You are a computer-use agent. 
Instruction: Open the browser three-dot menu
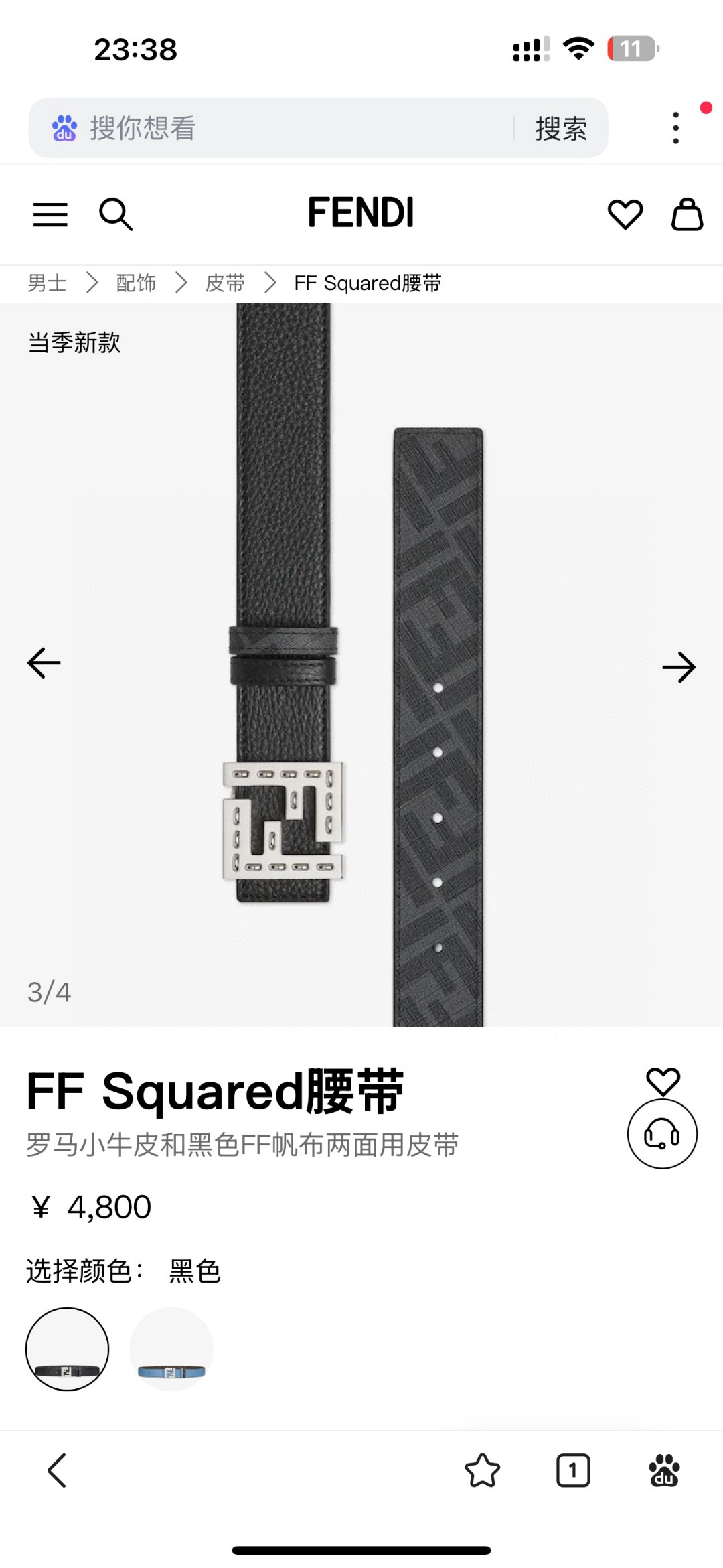[675, 127]
